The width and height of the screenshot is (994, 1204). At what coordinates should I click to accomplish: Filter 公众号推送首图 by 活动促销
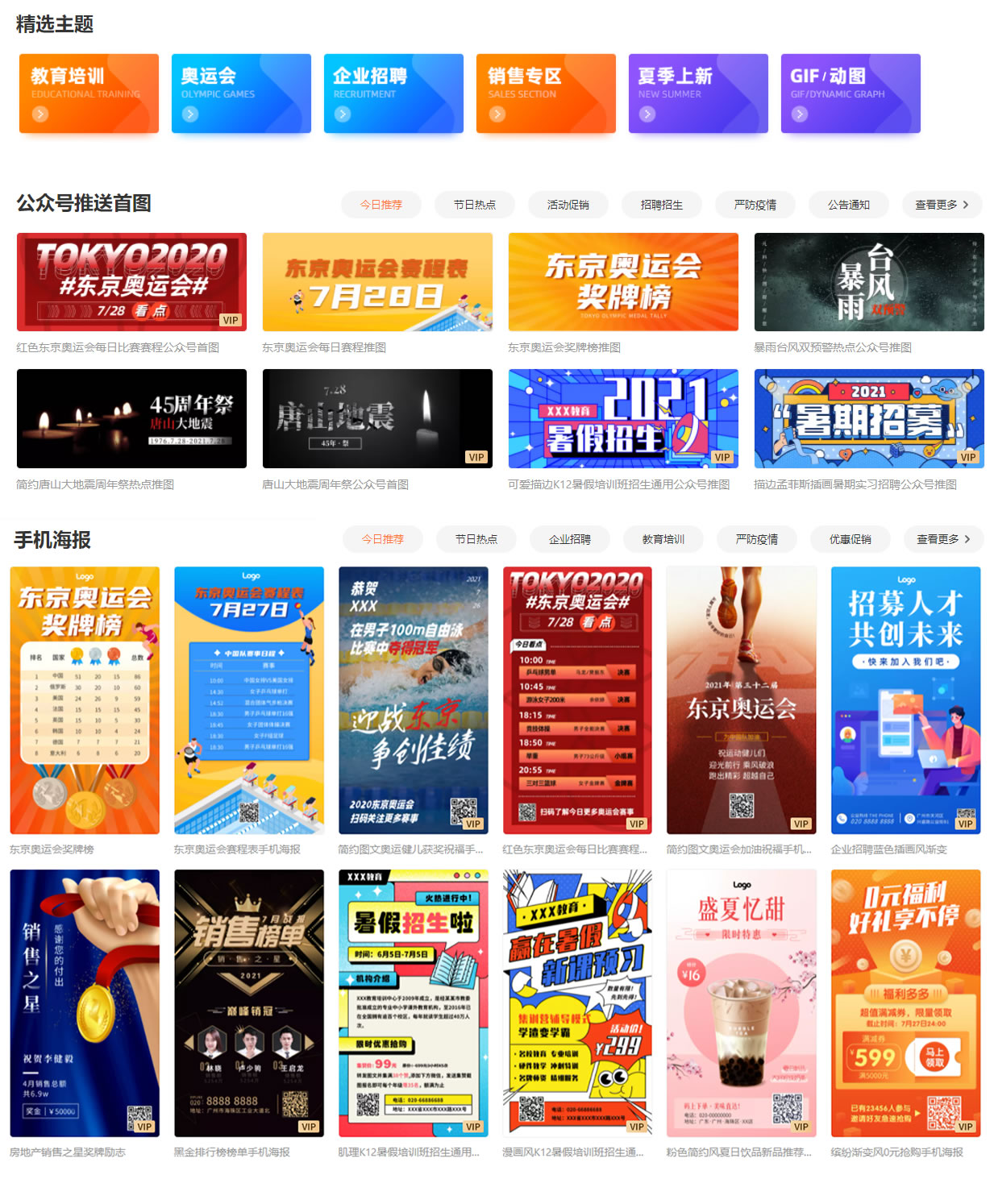(568, 205)
